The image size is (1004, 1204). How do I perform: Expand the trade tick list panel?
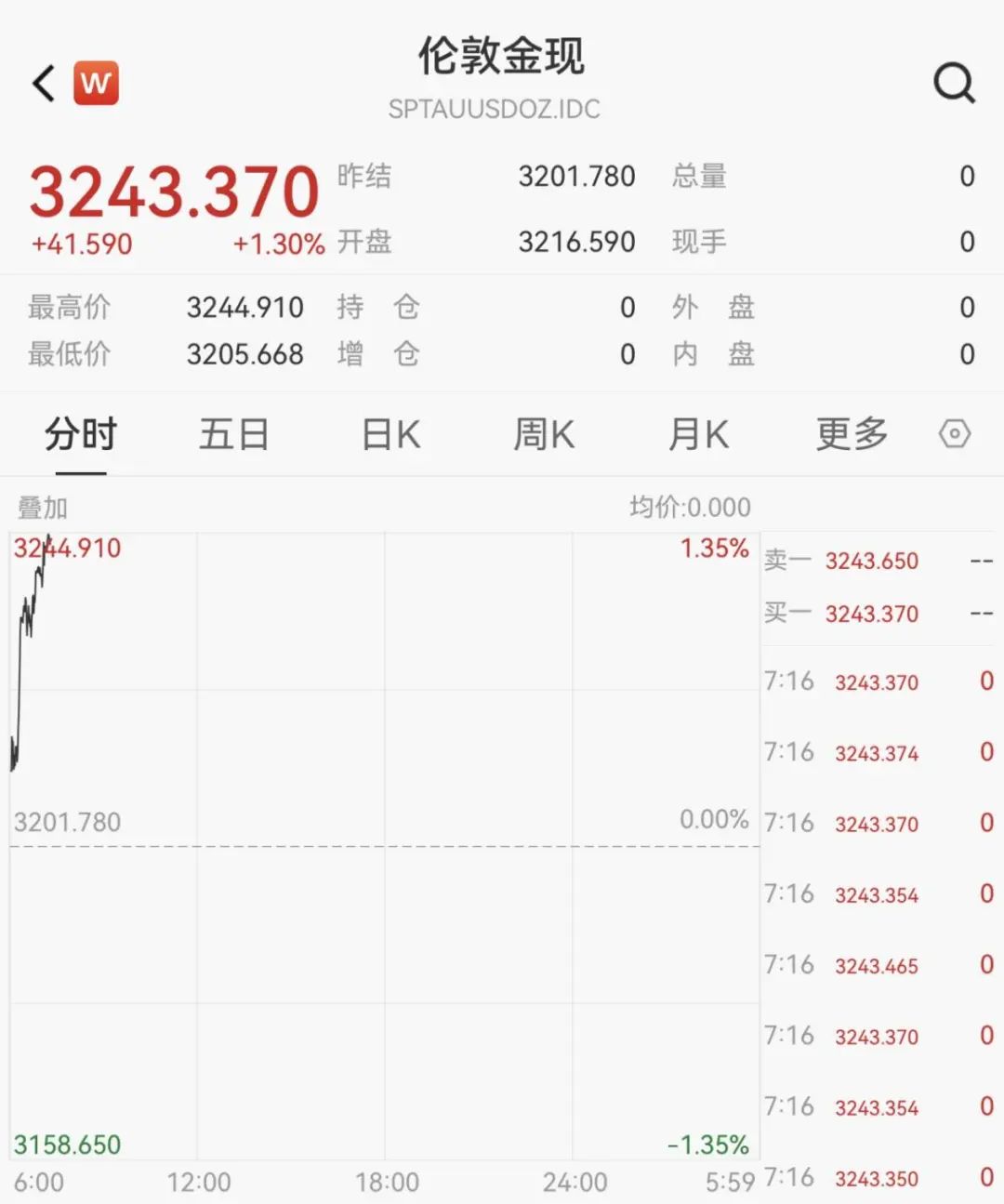(x=878, y=893)
